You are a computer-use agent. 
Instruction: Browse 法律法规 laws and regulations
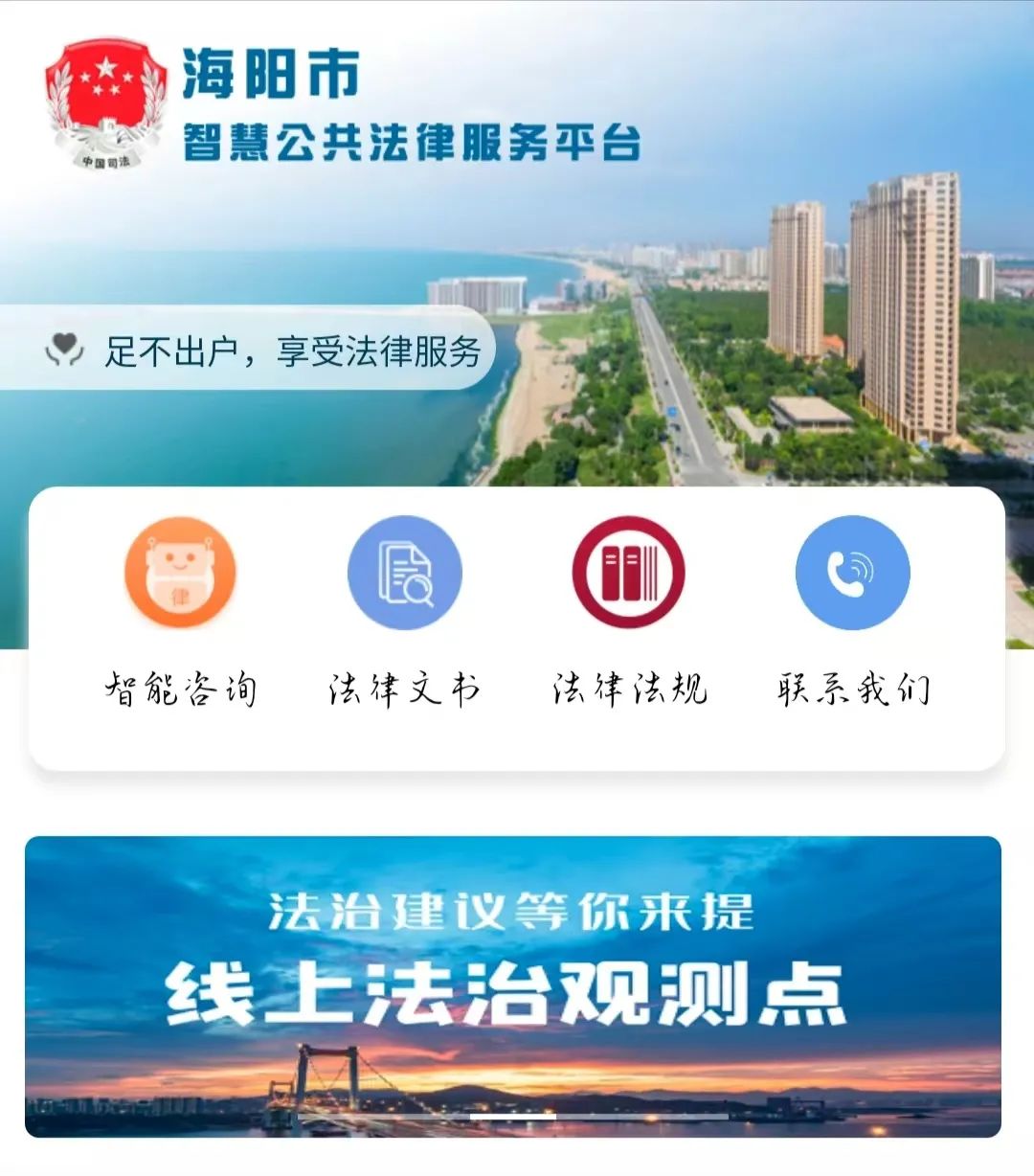tap(629, 575)
